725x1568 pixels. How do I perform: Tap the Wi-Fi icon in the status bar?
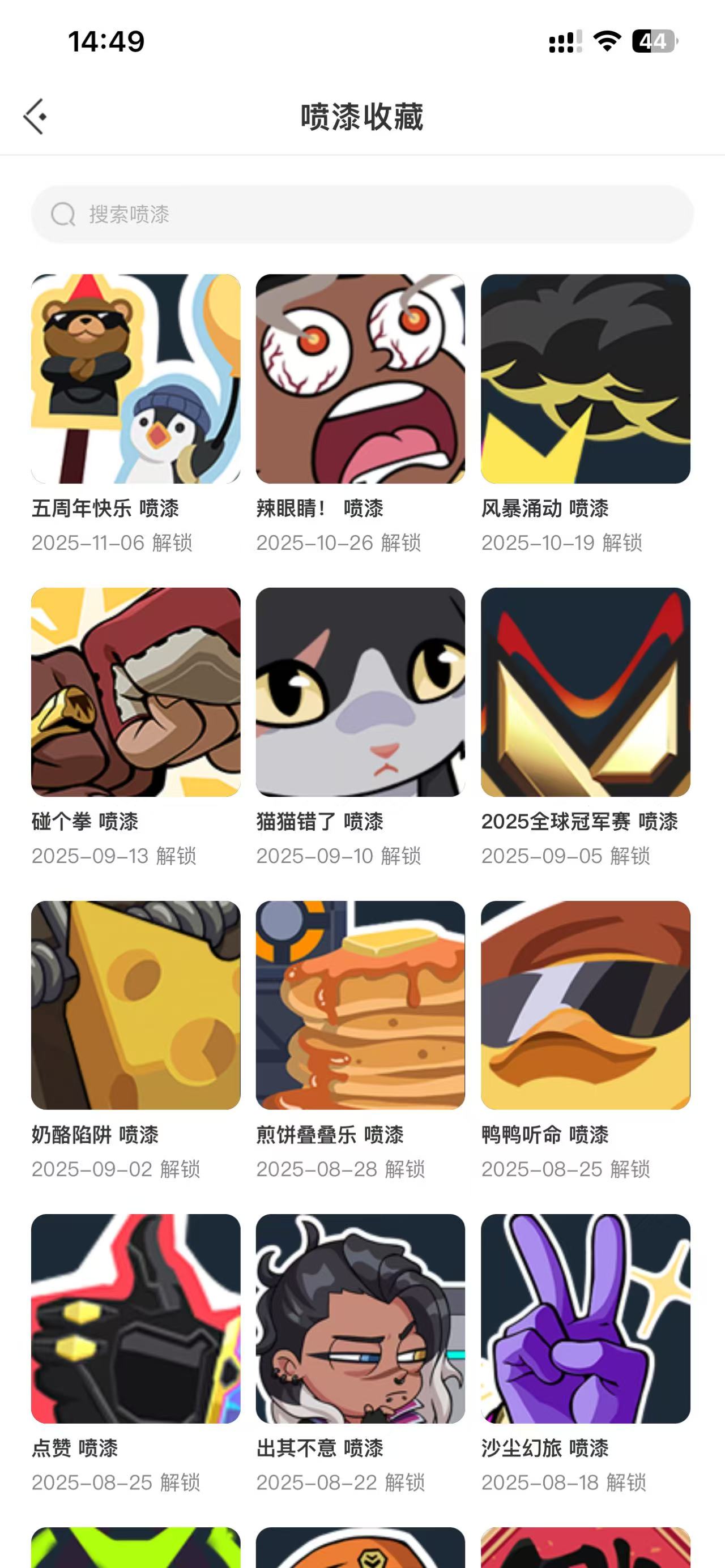click(x=606, y=41)
